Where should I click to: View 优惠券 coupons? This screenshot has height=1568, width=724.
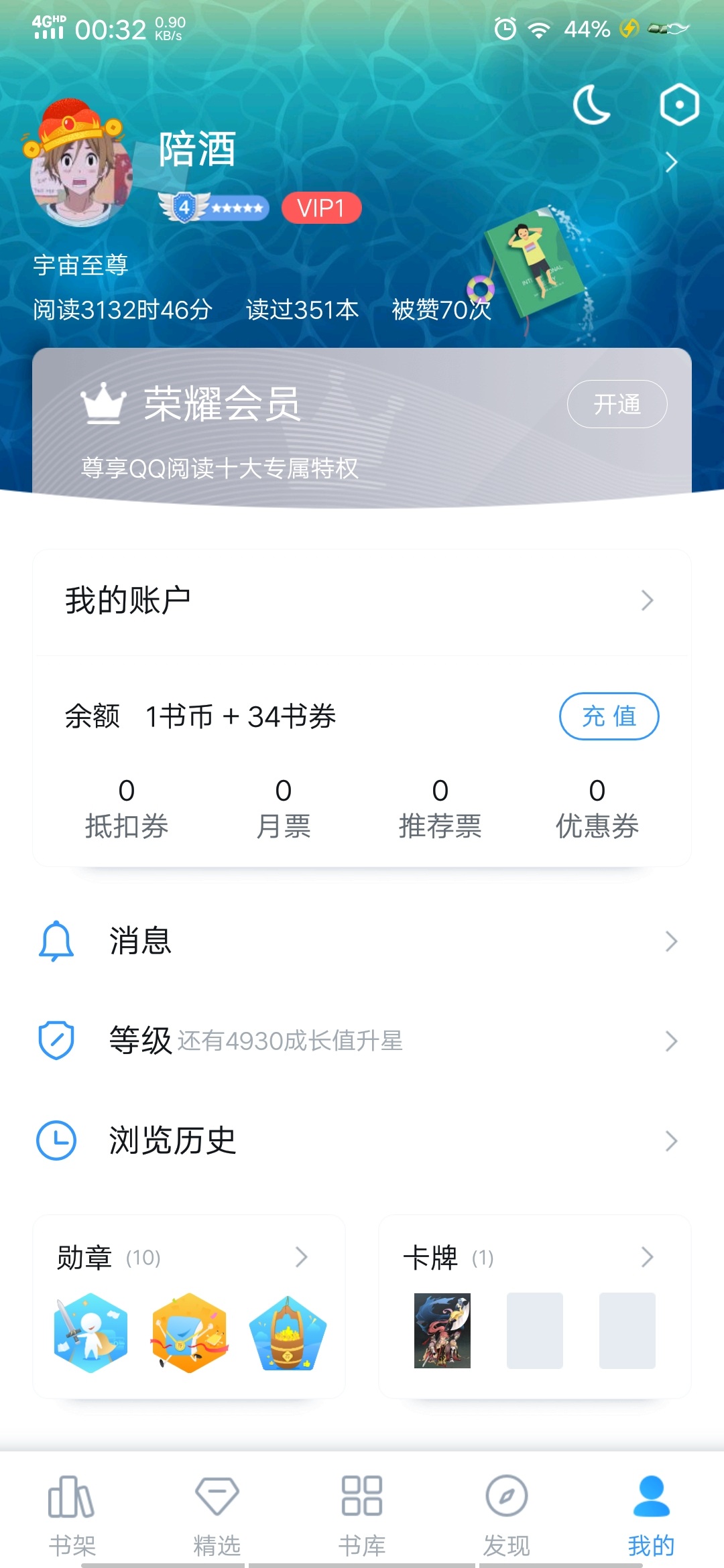click(x=597, y=809)
